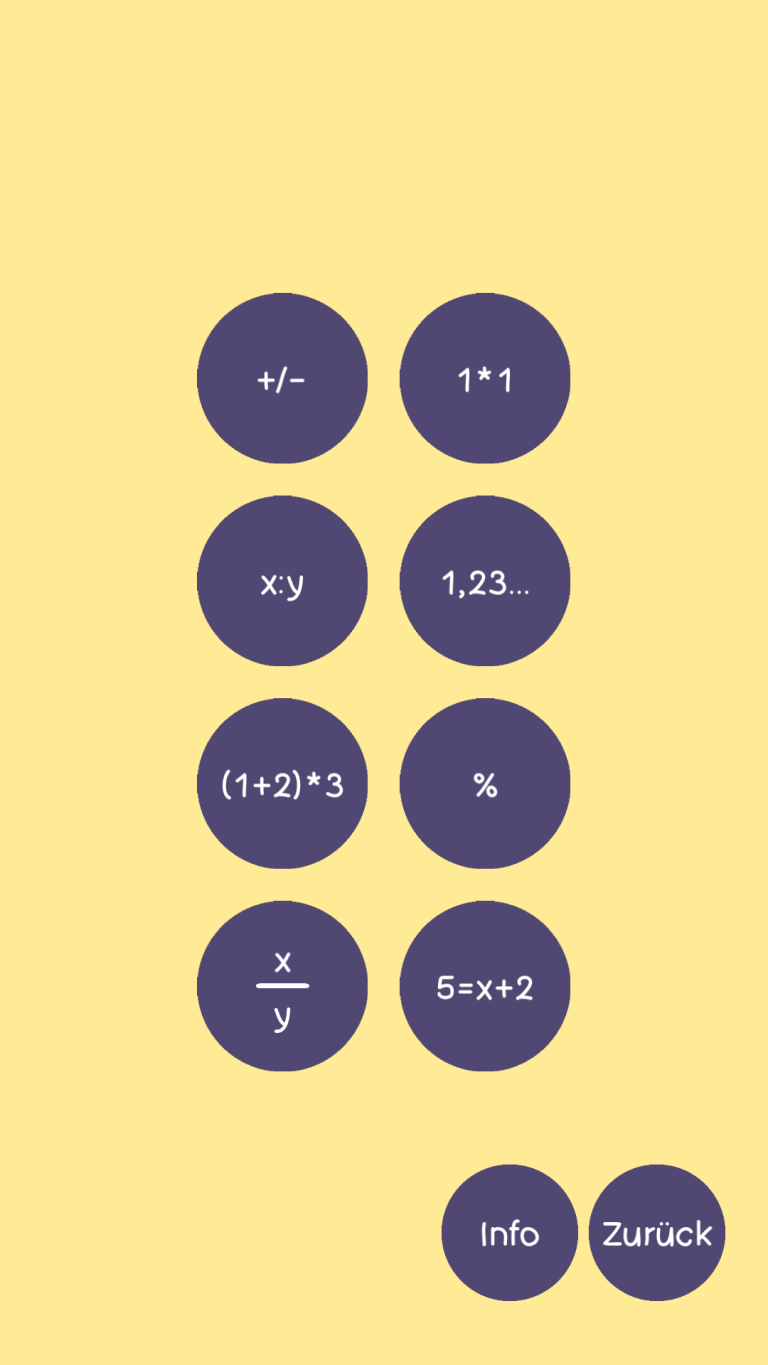Viewport: 768px width, 1365px height.
Task: Open the (1+2)*3 brackets exercise
Action: pyautogui.click(x=282, y=784)
